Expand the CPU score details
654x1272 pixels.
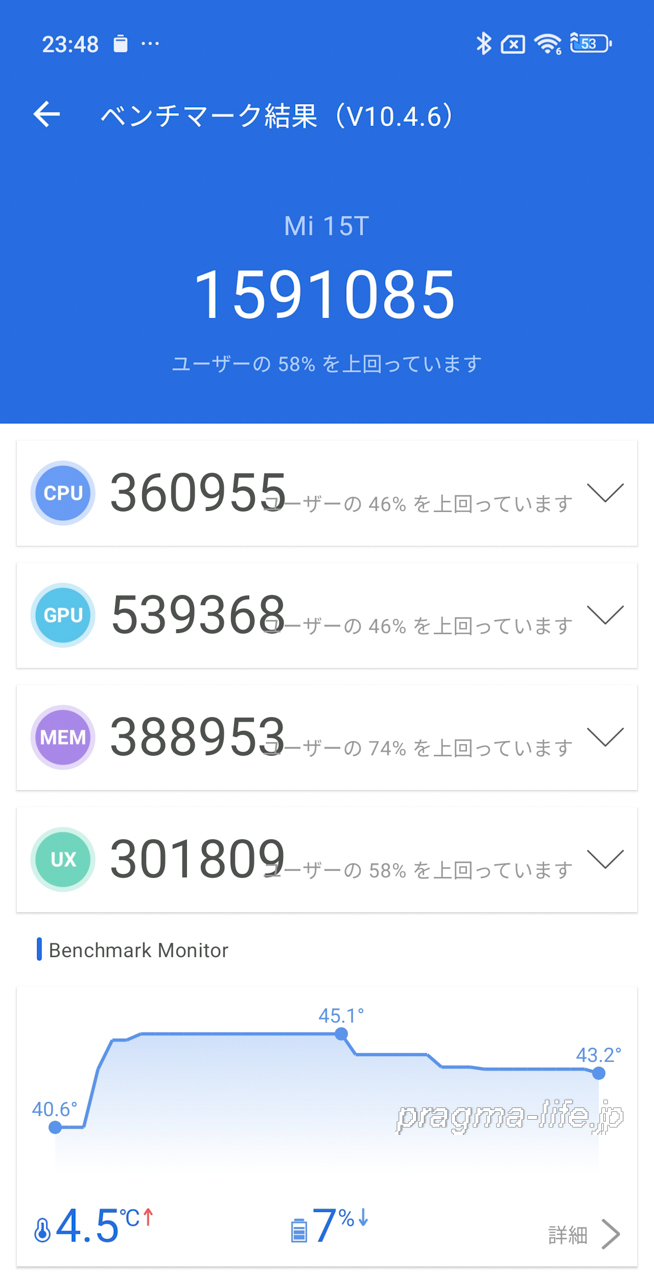click(x=605, y=493)
